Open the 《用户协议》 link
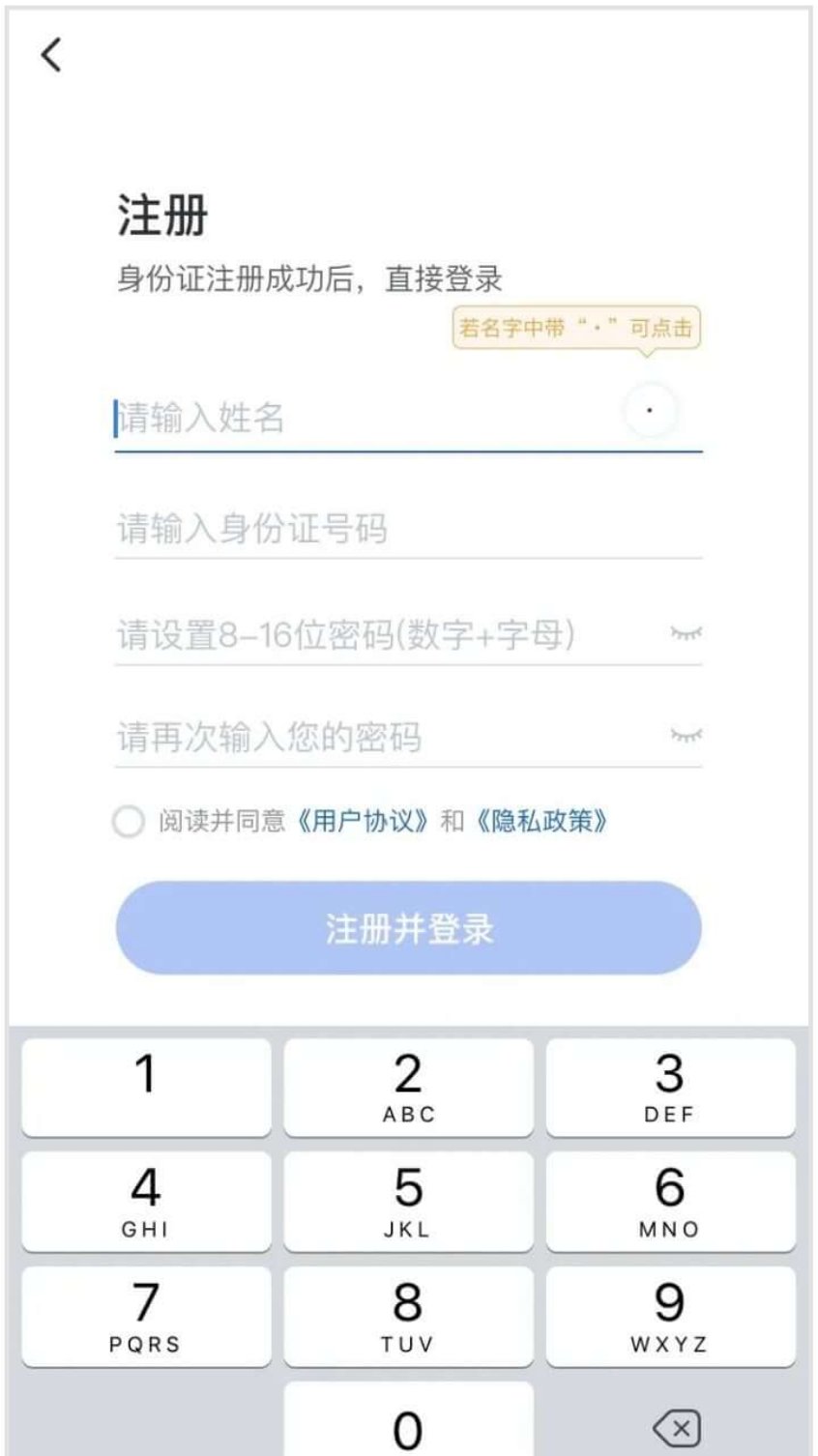 tap(363, 822)
